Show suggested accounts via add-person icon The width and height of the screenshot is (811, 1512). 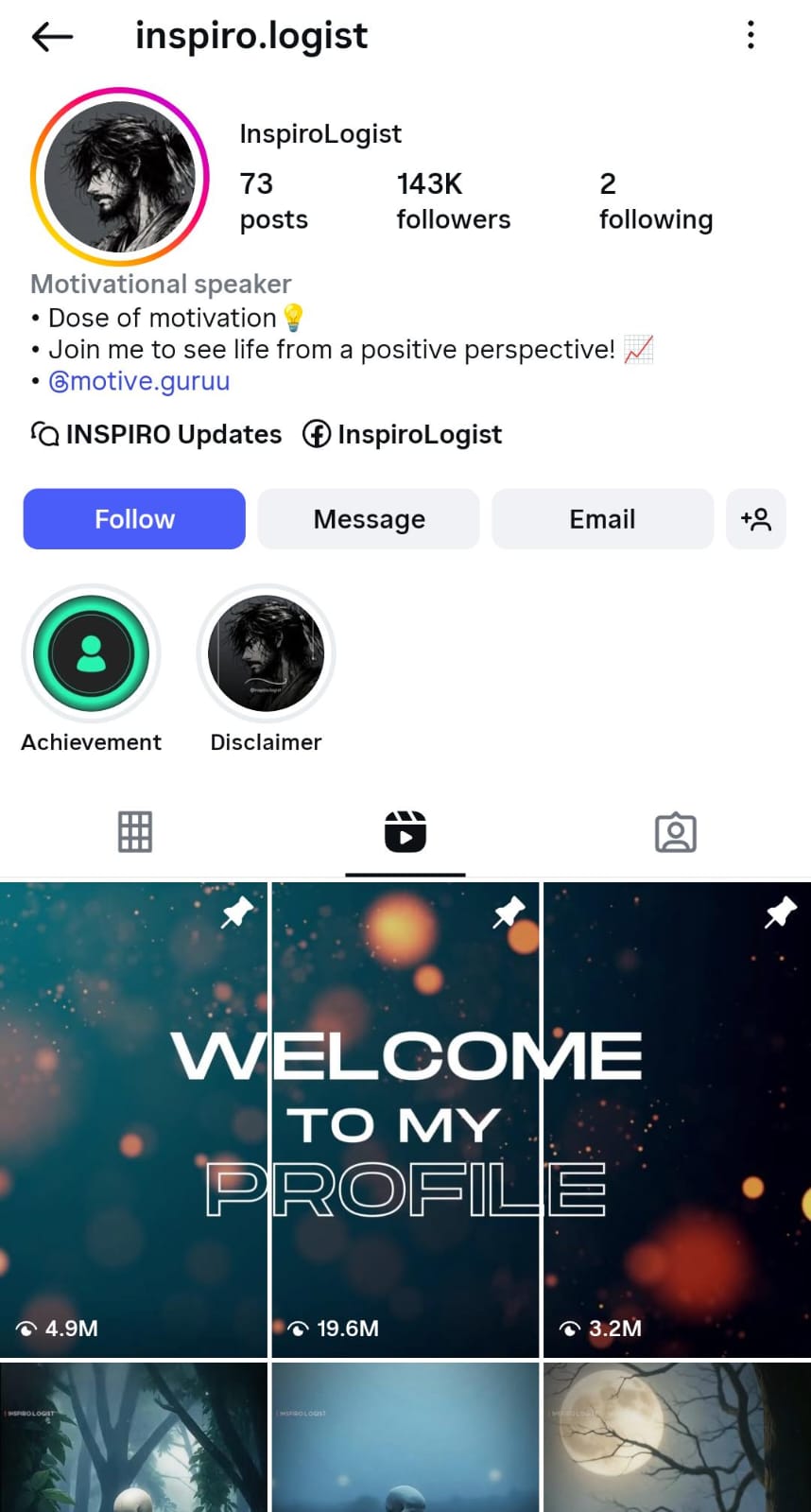pos(756,519)
